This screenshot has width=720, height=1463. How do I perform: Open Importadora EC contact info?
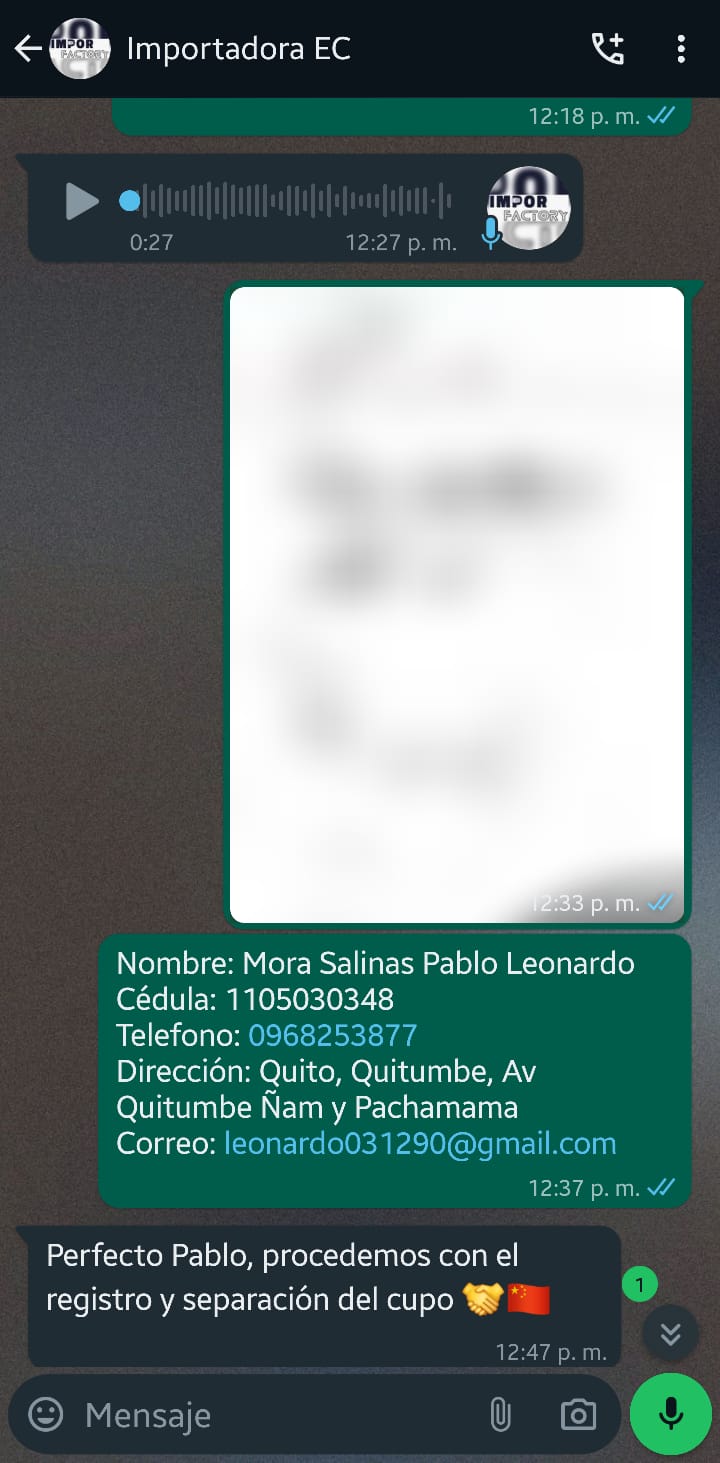pos(238,48)
